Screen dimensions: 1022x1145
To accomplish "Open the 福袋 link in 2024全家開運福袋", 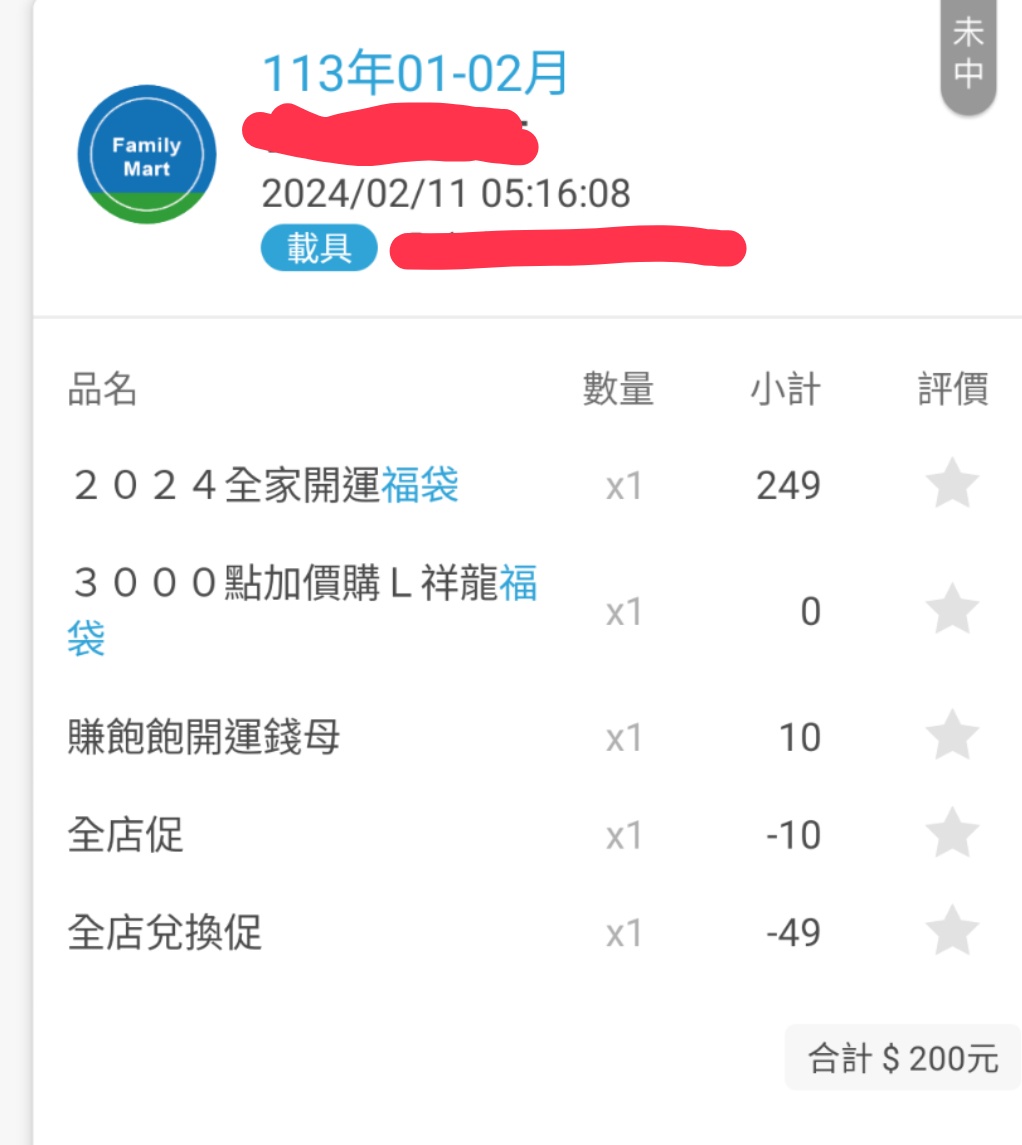I will coord(420,486).
